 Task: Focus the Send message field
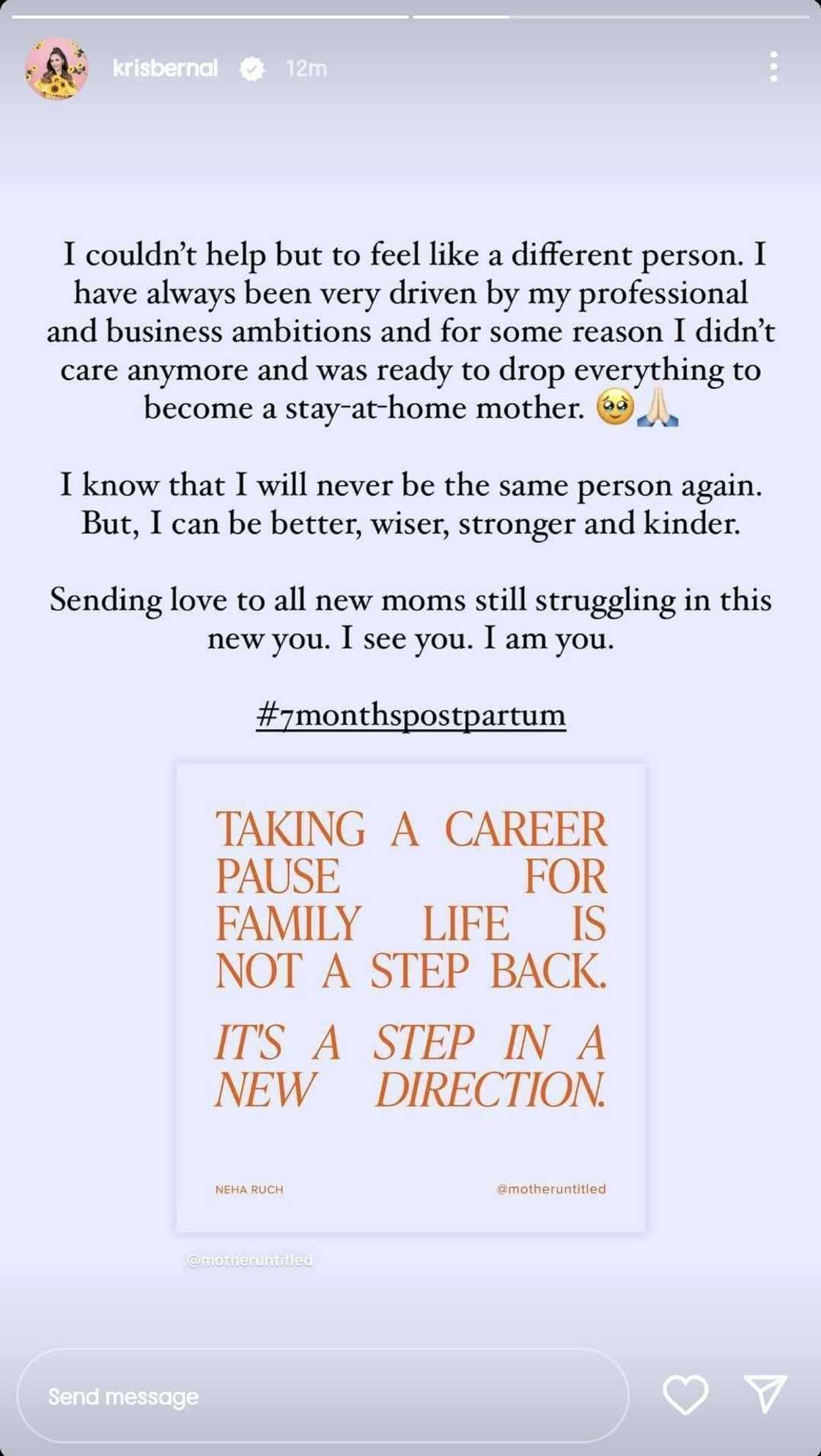(x=323, y=1396)
